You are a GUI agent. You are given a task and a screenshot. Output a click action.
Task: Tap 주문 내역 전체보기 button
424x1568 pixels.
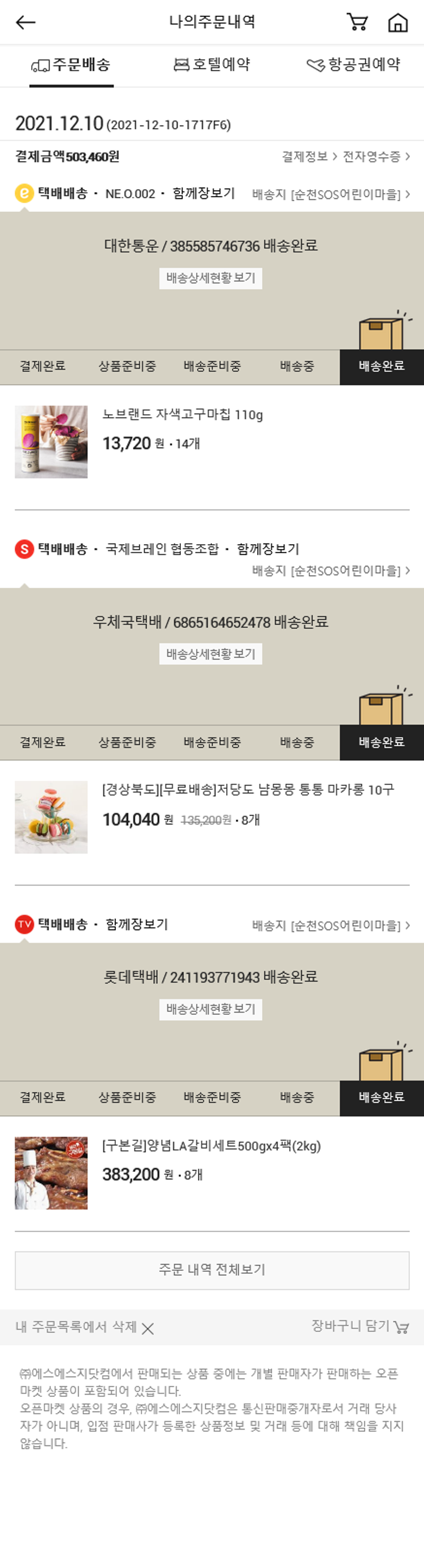(x=212, y=1270)
